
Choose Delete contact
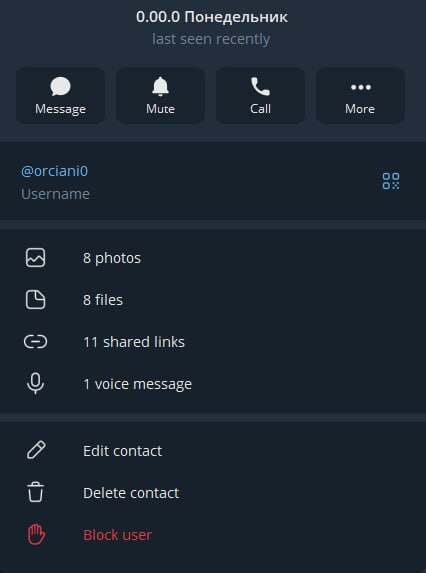click(213, 493)
